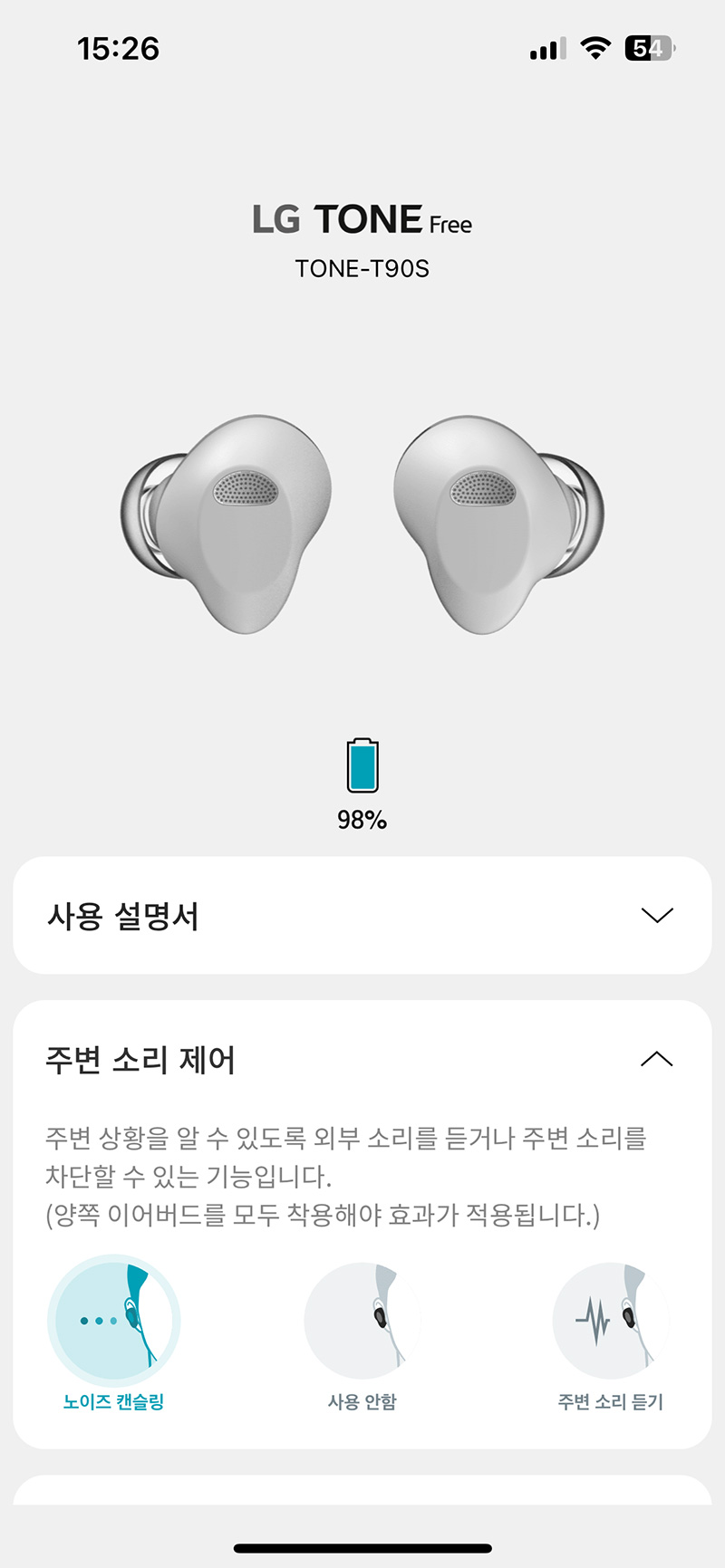Choose the 사용 안함 option

tap(362, 1322)
